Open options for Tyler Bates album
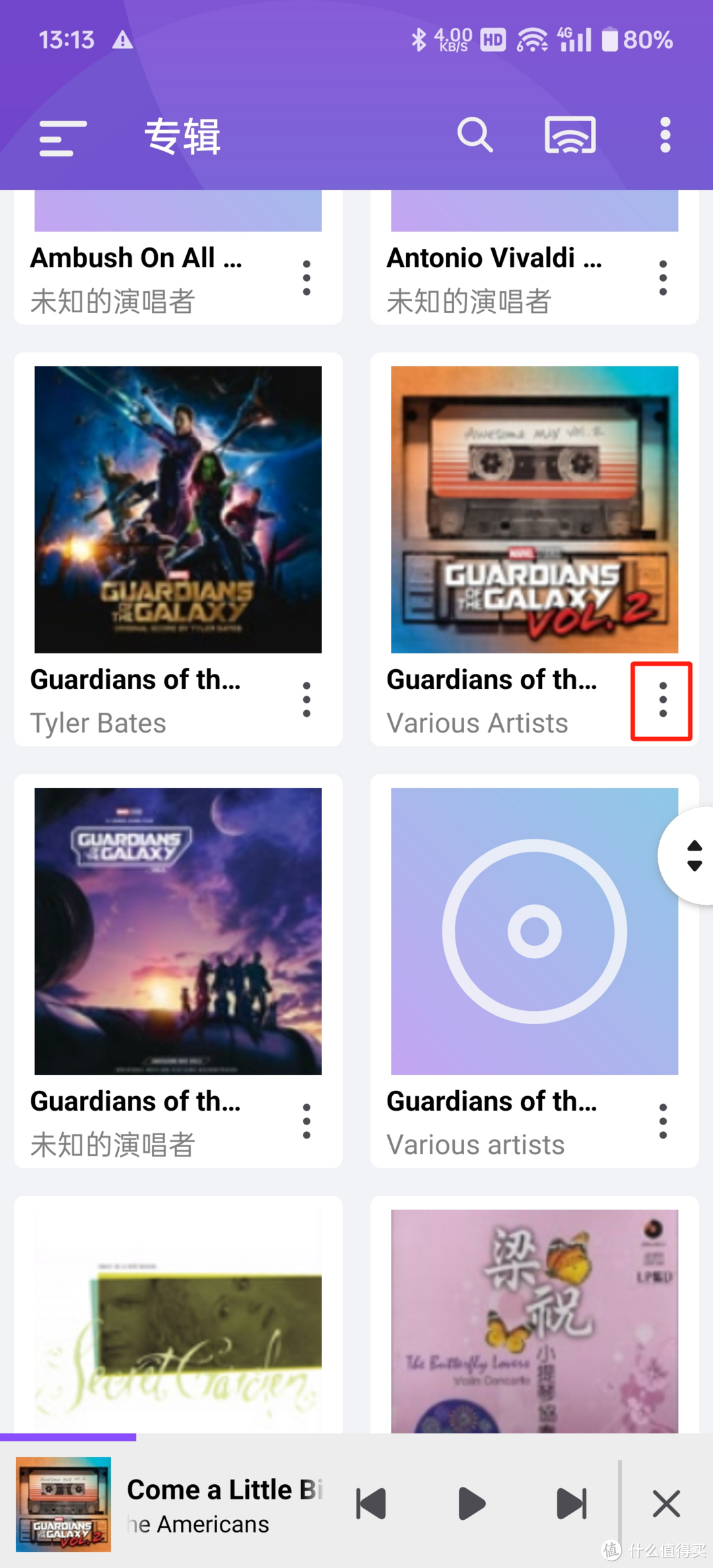The image size is (713, 1568). pyautogui.click(x=306, y=700)
